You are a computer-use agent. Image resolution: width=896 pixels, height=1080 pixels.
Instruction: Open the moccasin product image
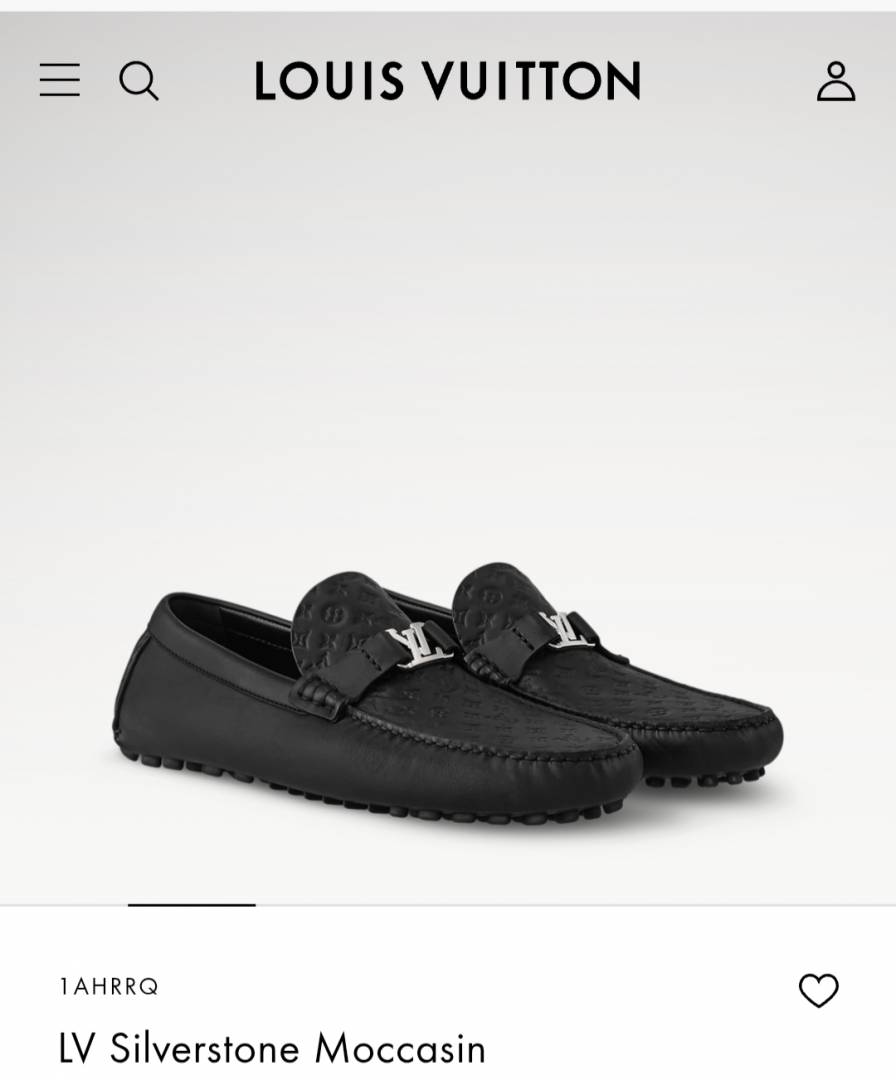click(x=448, y=690)
